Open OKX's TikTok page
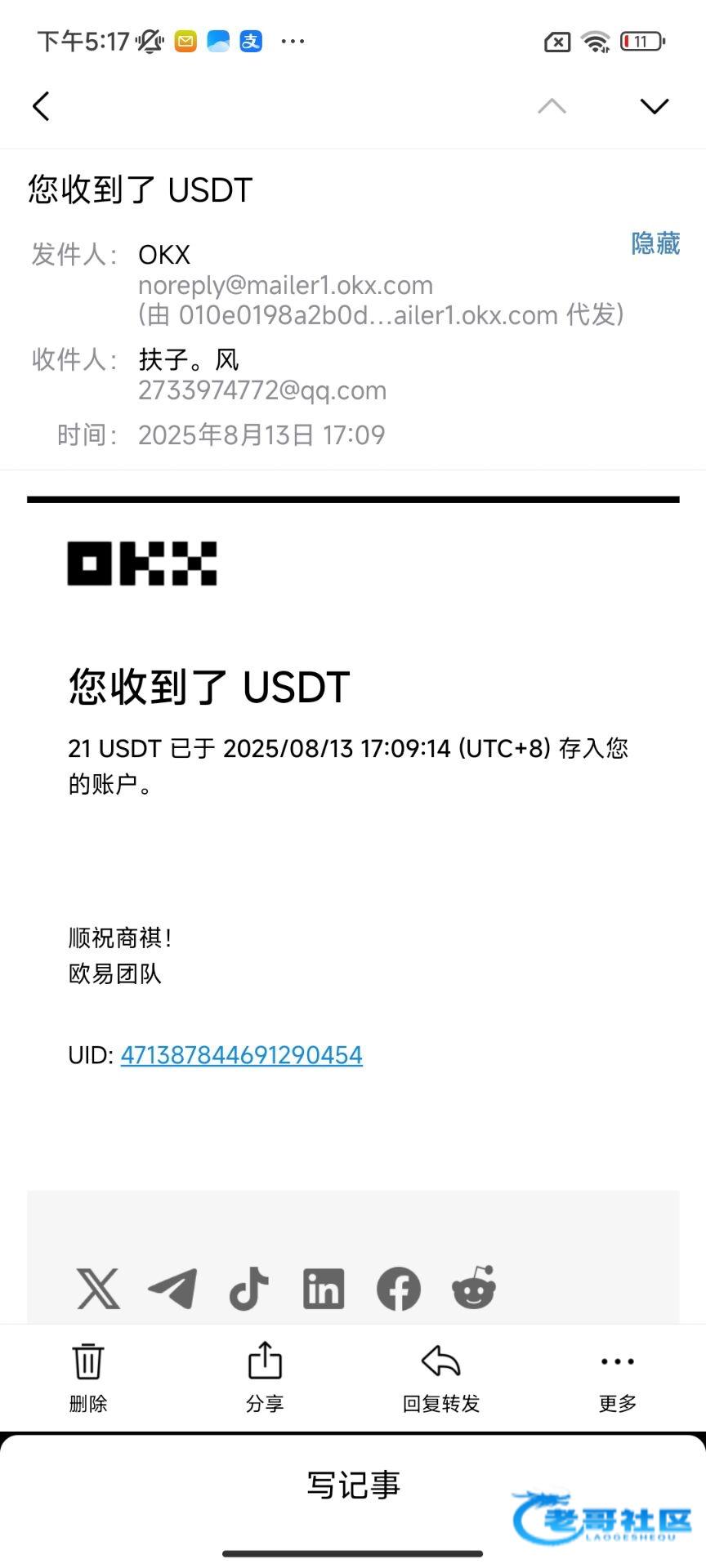Image resolution: width=706 pixels, height=1568 pixels. tap(248, 1289)
